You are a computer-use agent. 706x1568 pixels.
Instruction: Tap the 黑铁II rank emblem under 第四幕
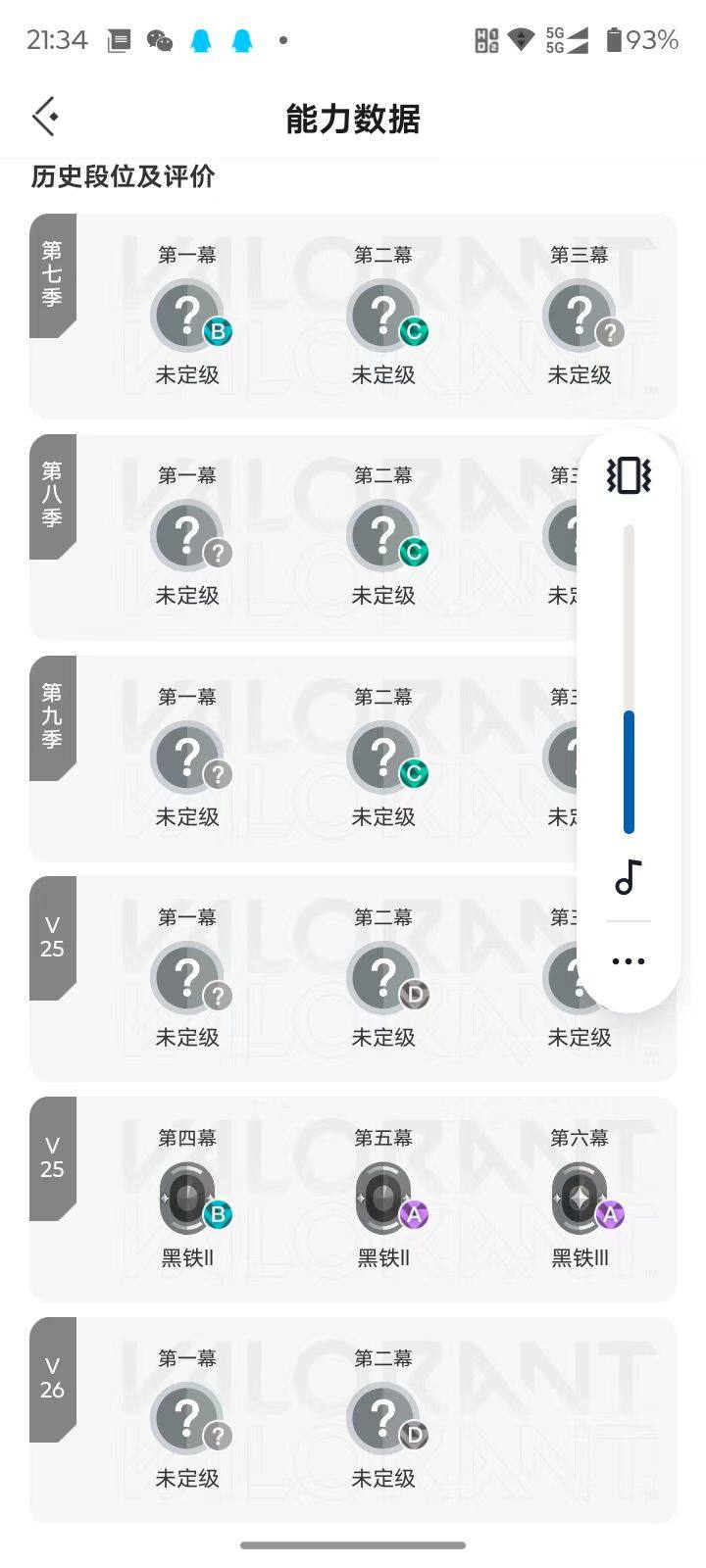coord(186,1198)
